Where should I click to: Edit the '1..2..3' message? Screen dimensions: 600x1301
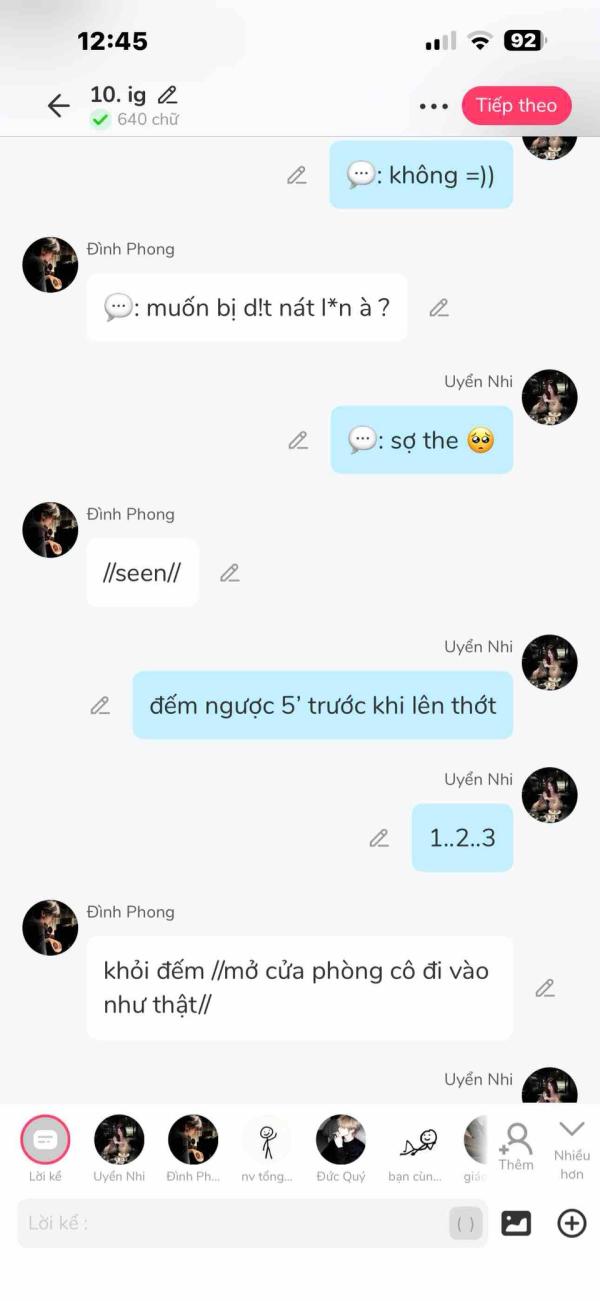379,838
